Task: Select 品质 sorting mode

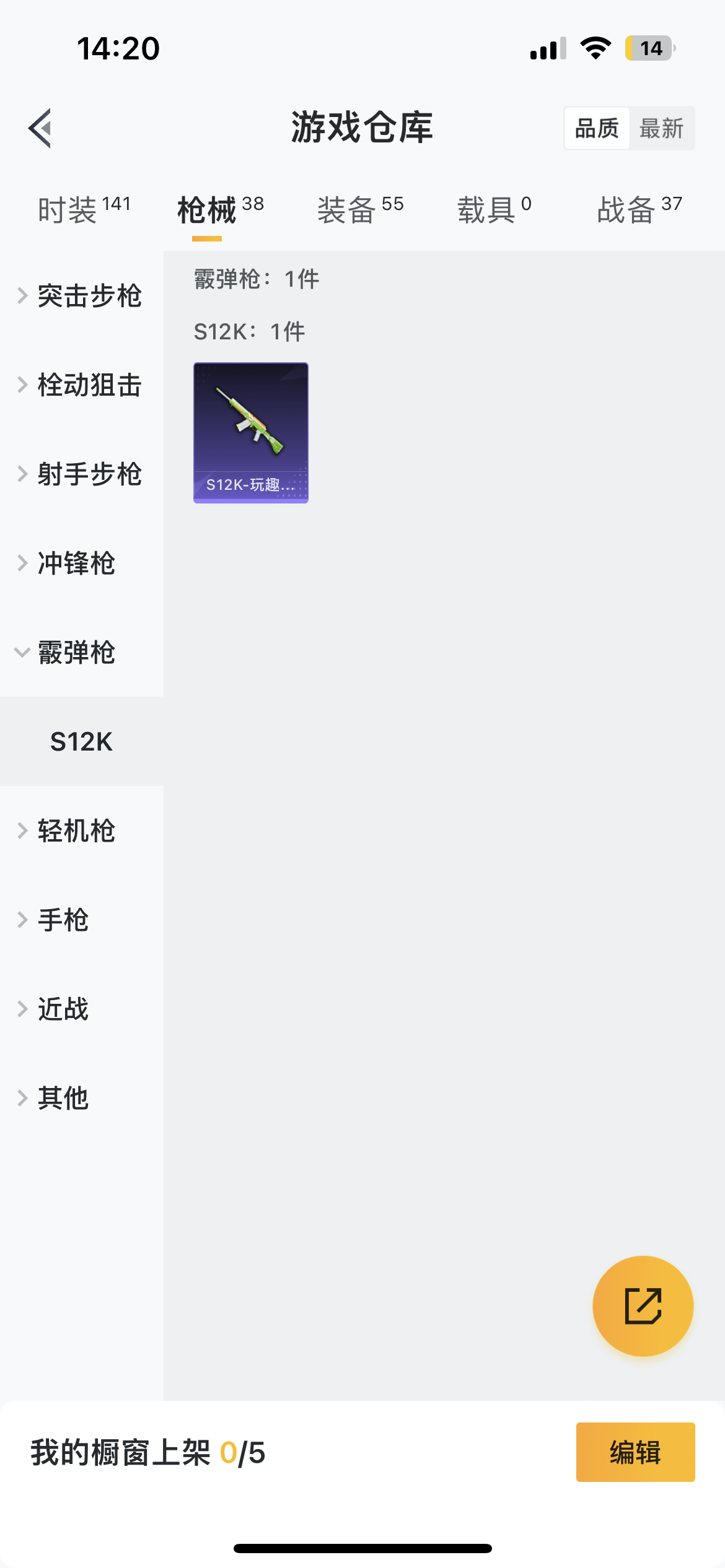Action: click(x=595, y=128)
